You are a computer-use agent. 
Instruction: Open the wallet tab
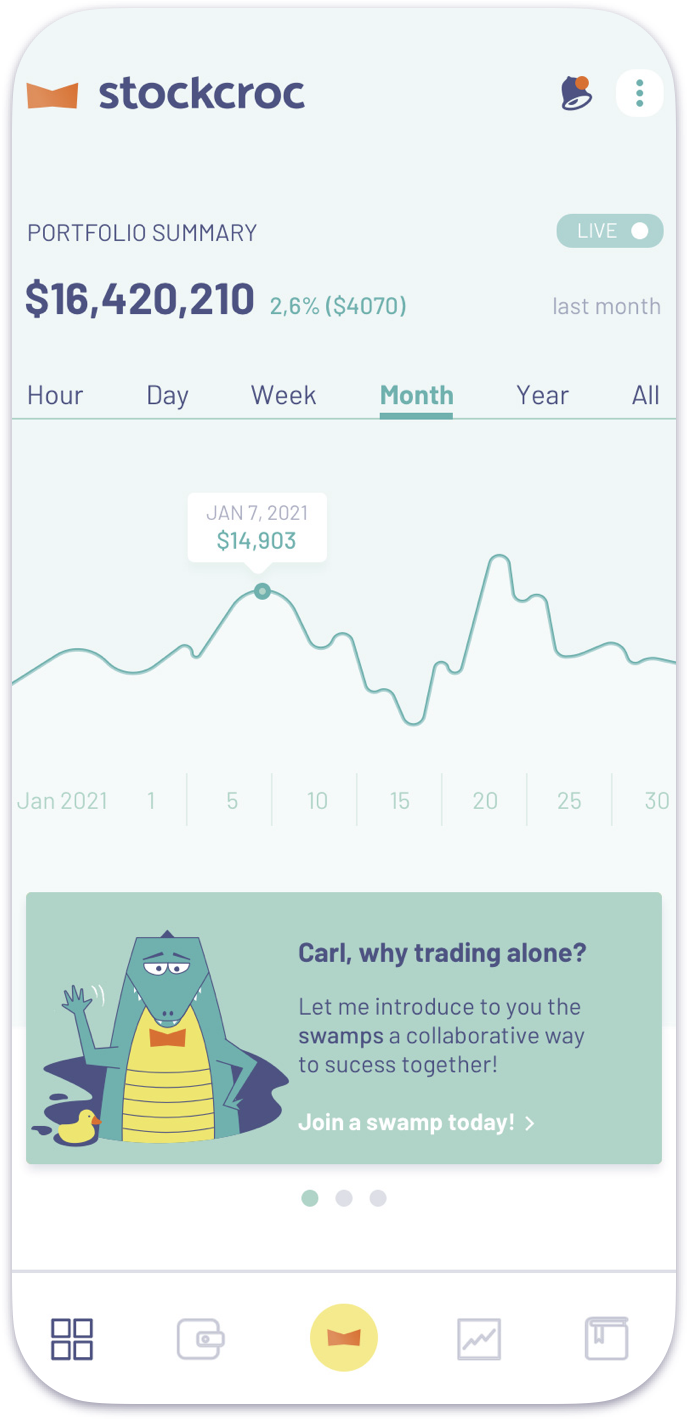coord(201,1339)
